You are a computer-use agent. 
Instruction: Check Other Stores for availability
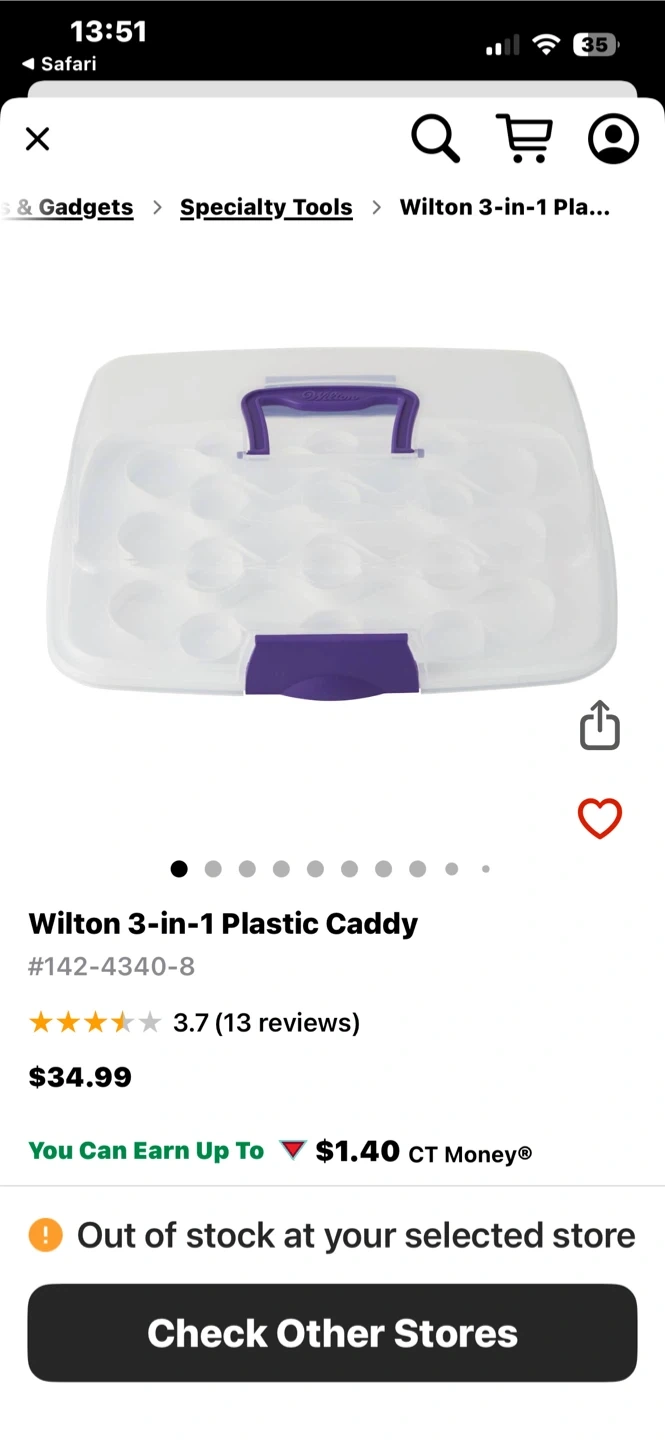pyautogui.click(x=332, y=1333)
